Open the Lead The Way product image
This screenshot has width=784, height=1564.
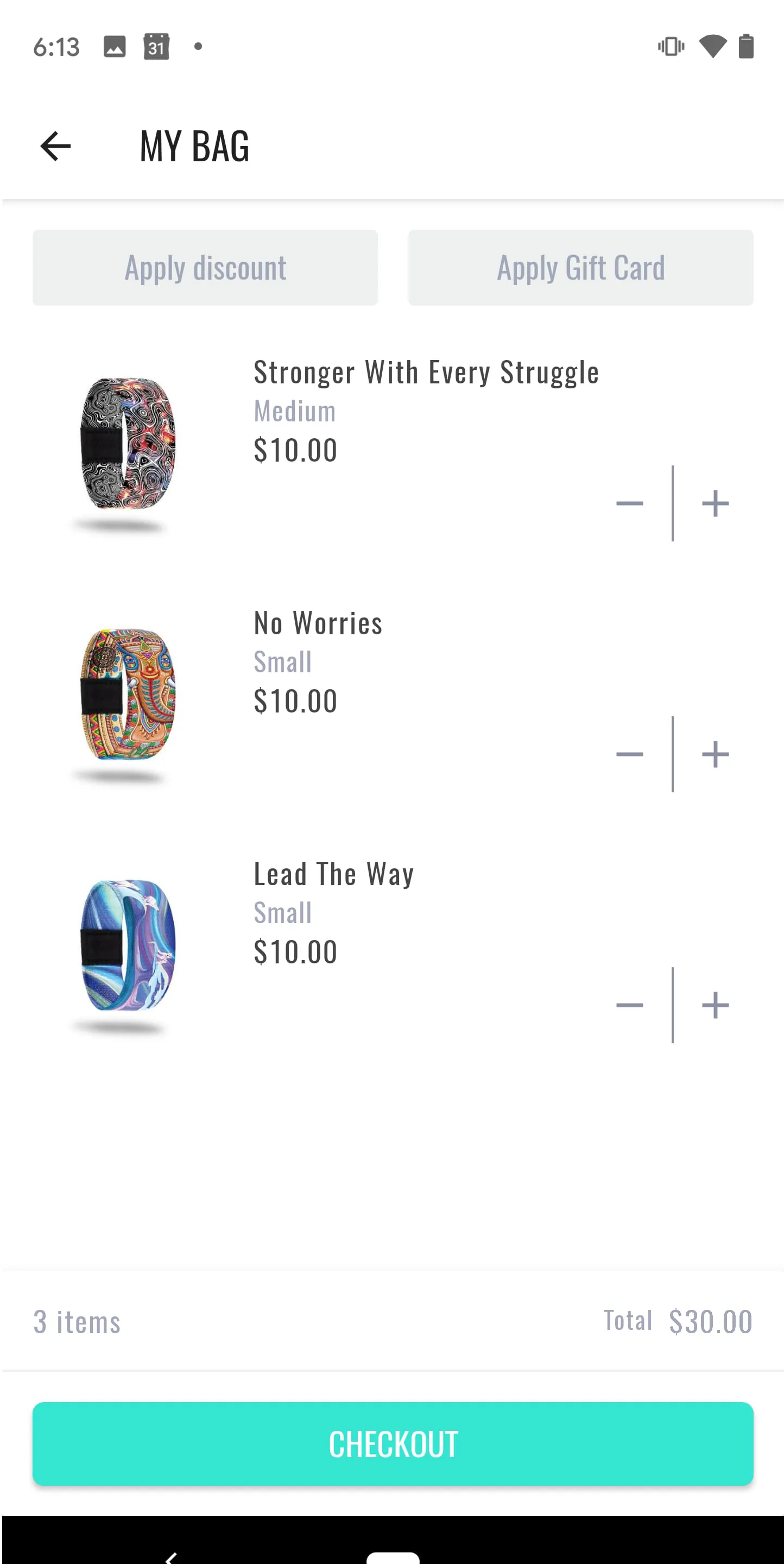click(x=125, y=947)
